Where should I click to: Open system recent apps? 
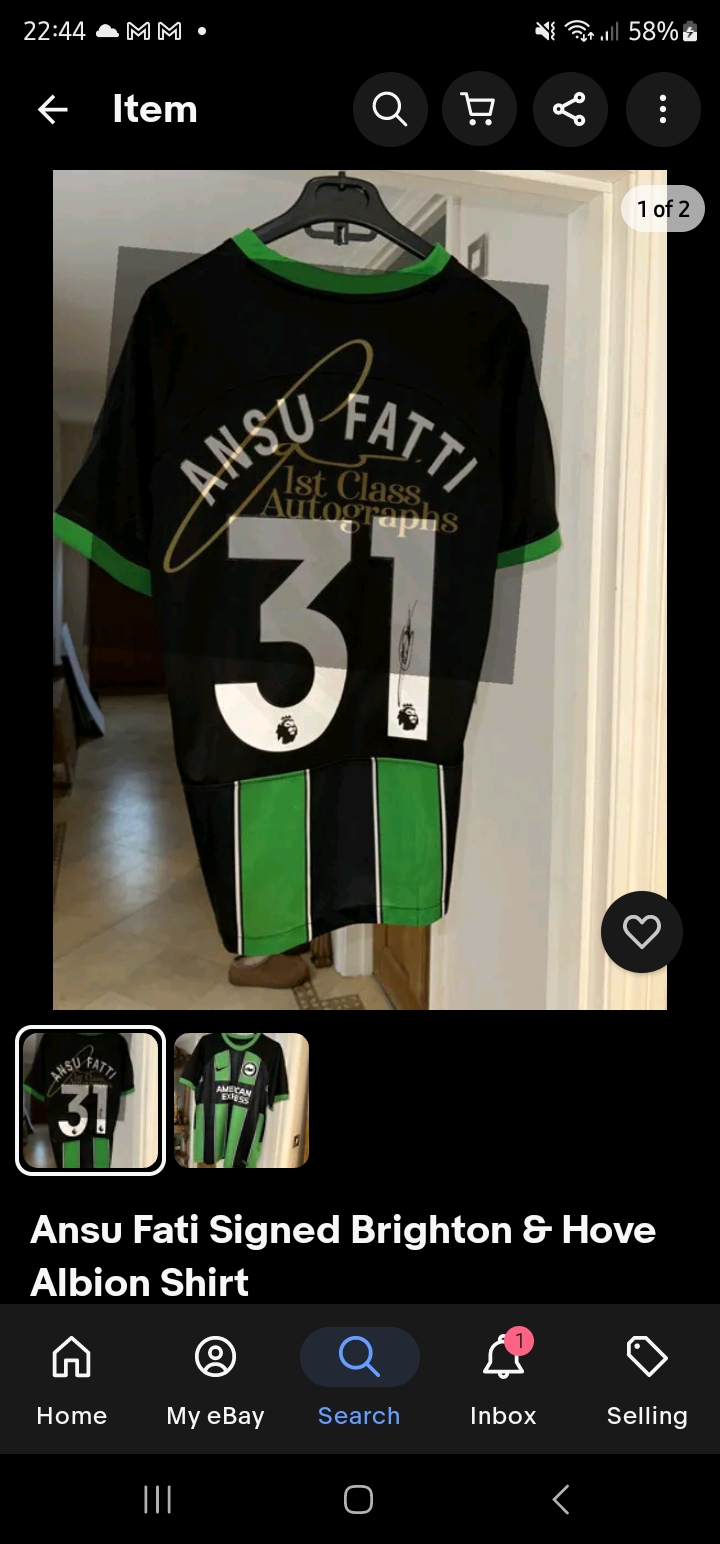(x=157, y=1499)
